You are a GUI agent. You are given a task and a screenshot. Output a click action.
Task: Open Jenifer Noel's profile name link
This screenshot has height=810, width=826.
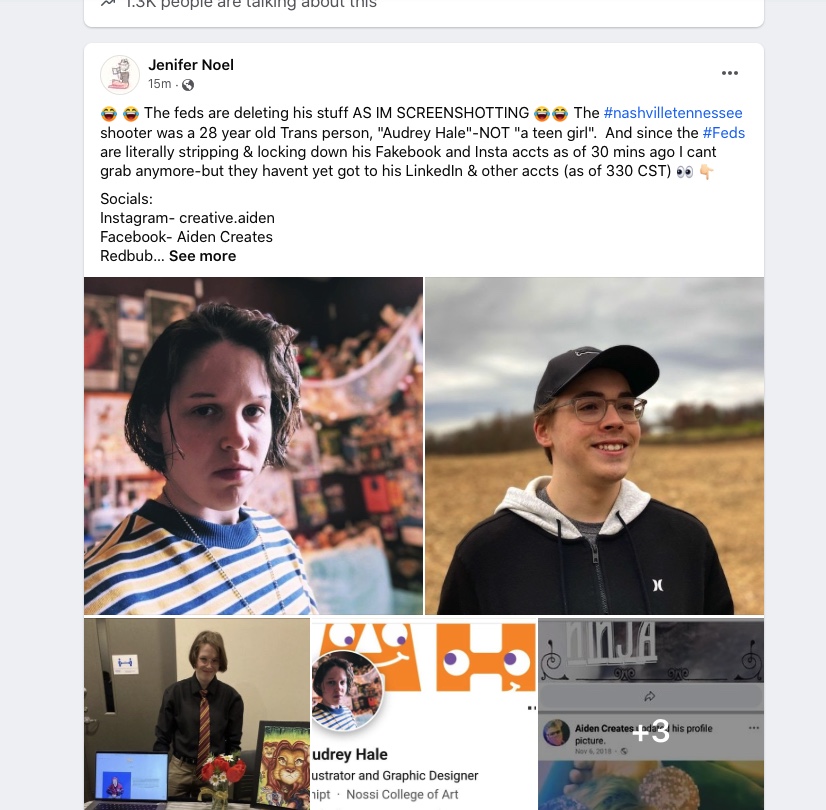click(x=191, y=65)
